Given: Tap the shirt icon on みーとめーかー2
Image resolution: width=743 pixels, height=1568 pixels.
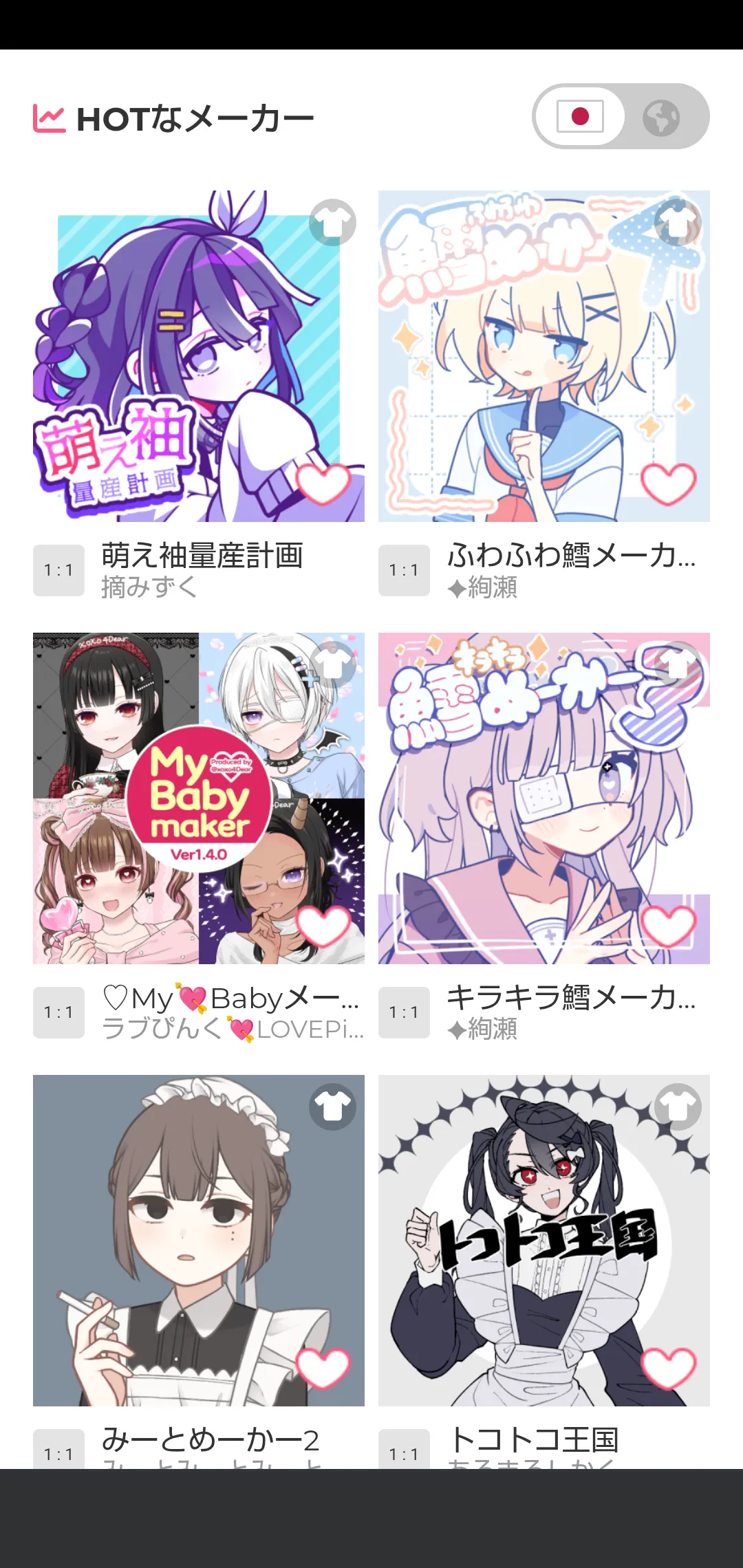Looking at the screenshot, I should tap(332, 1107).
